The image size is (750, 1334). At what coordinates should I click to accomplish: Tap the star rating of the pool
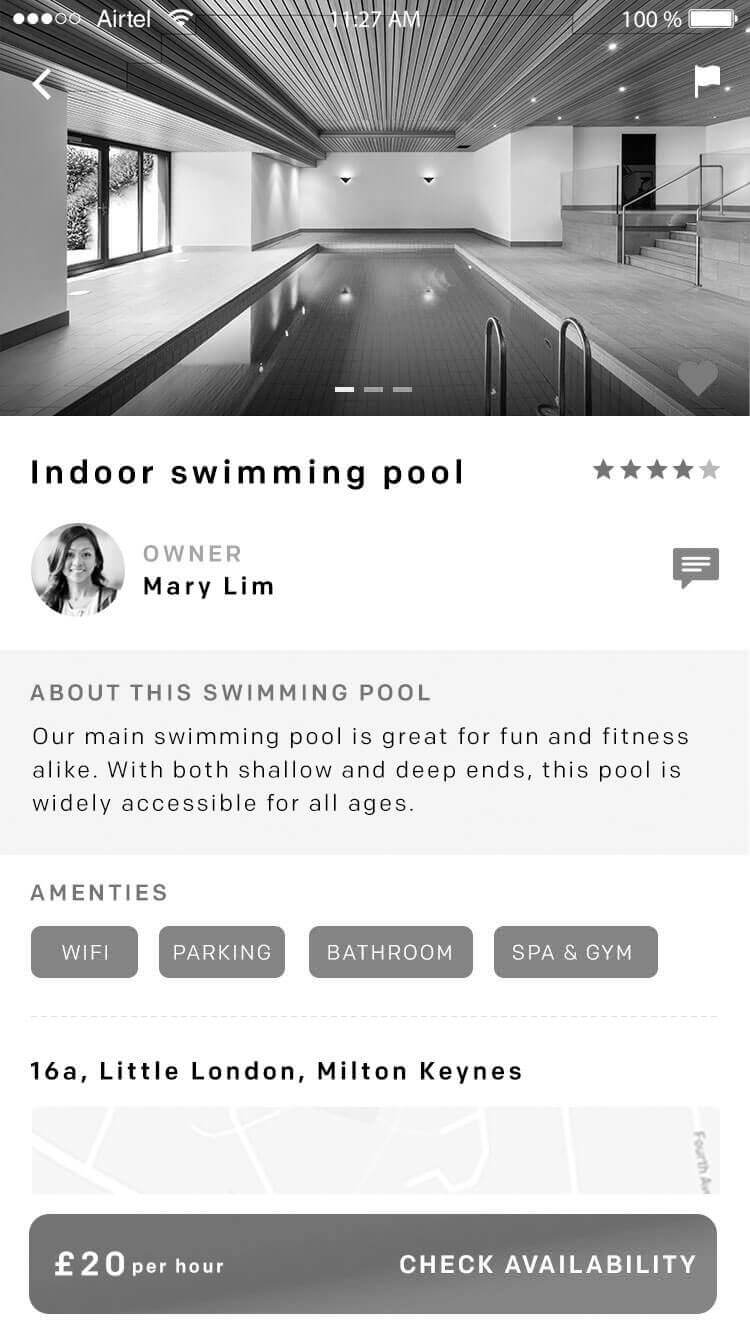[x=656, y=469]
